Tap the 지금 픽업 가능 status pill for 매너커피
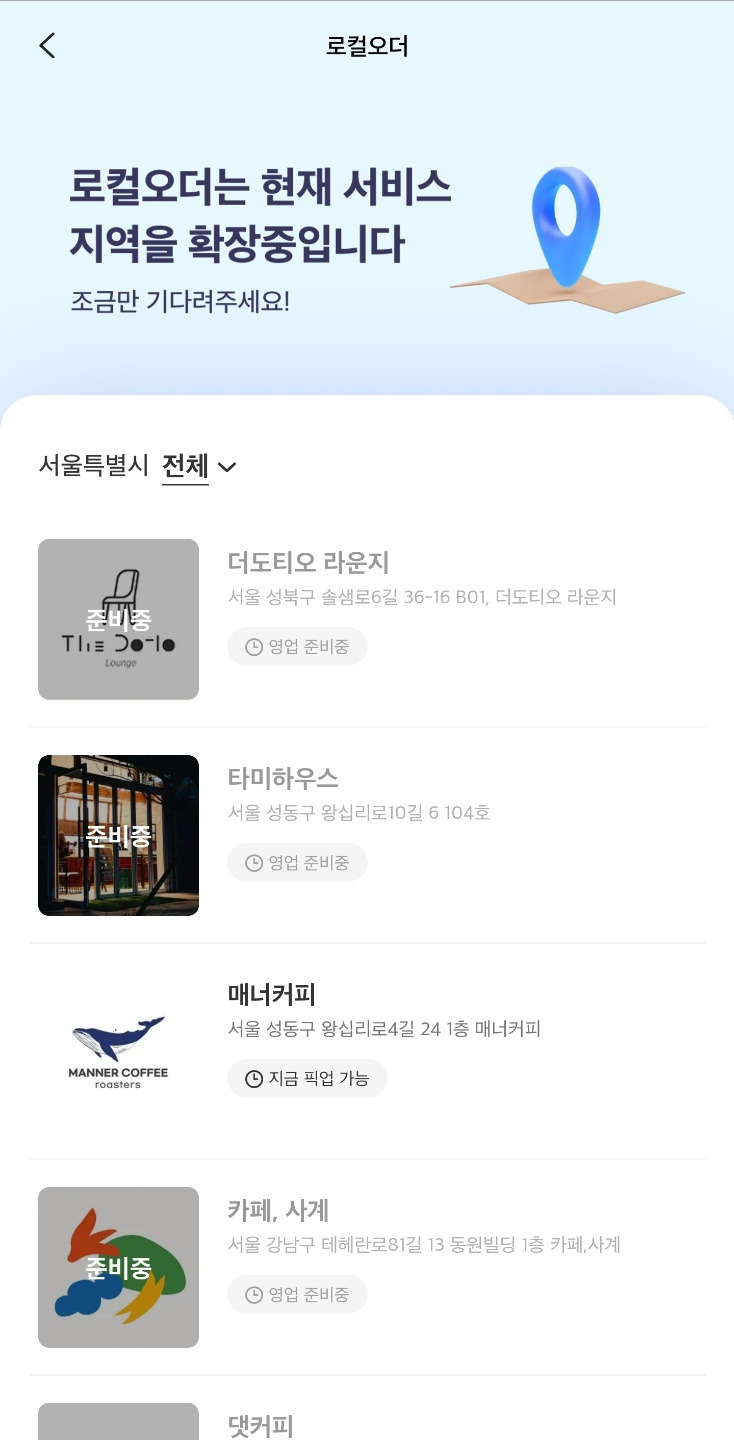The width and height of the screenshot is (734, 1440). click(307, 1078)
